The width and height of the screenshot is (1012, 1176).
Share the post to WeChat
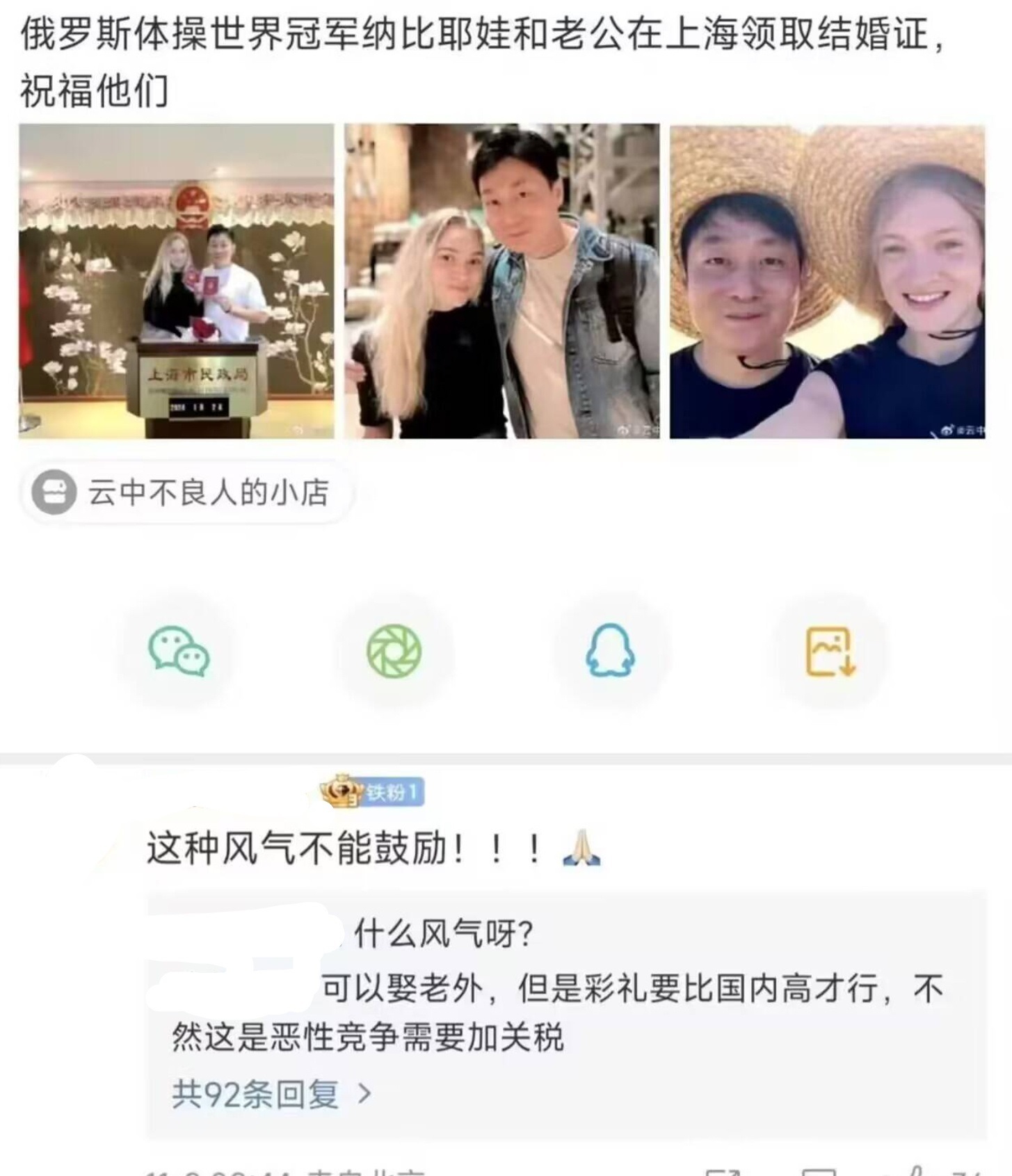click(179, 651)
